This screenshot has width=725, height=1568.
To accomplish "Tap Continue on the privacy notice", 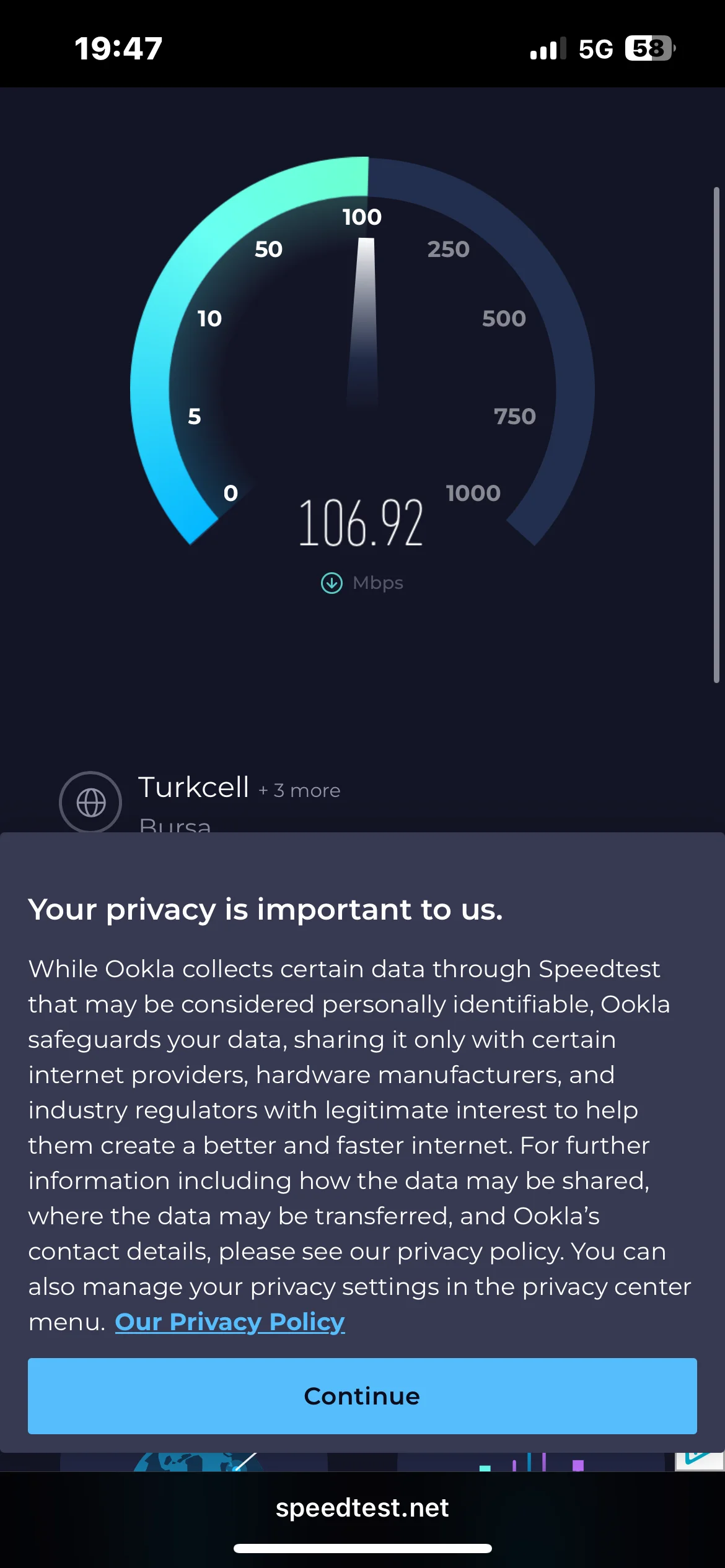I will click(x=362, y=1396).
